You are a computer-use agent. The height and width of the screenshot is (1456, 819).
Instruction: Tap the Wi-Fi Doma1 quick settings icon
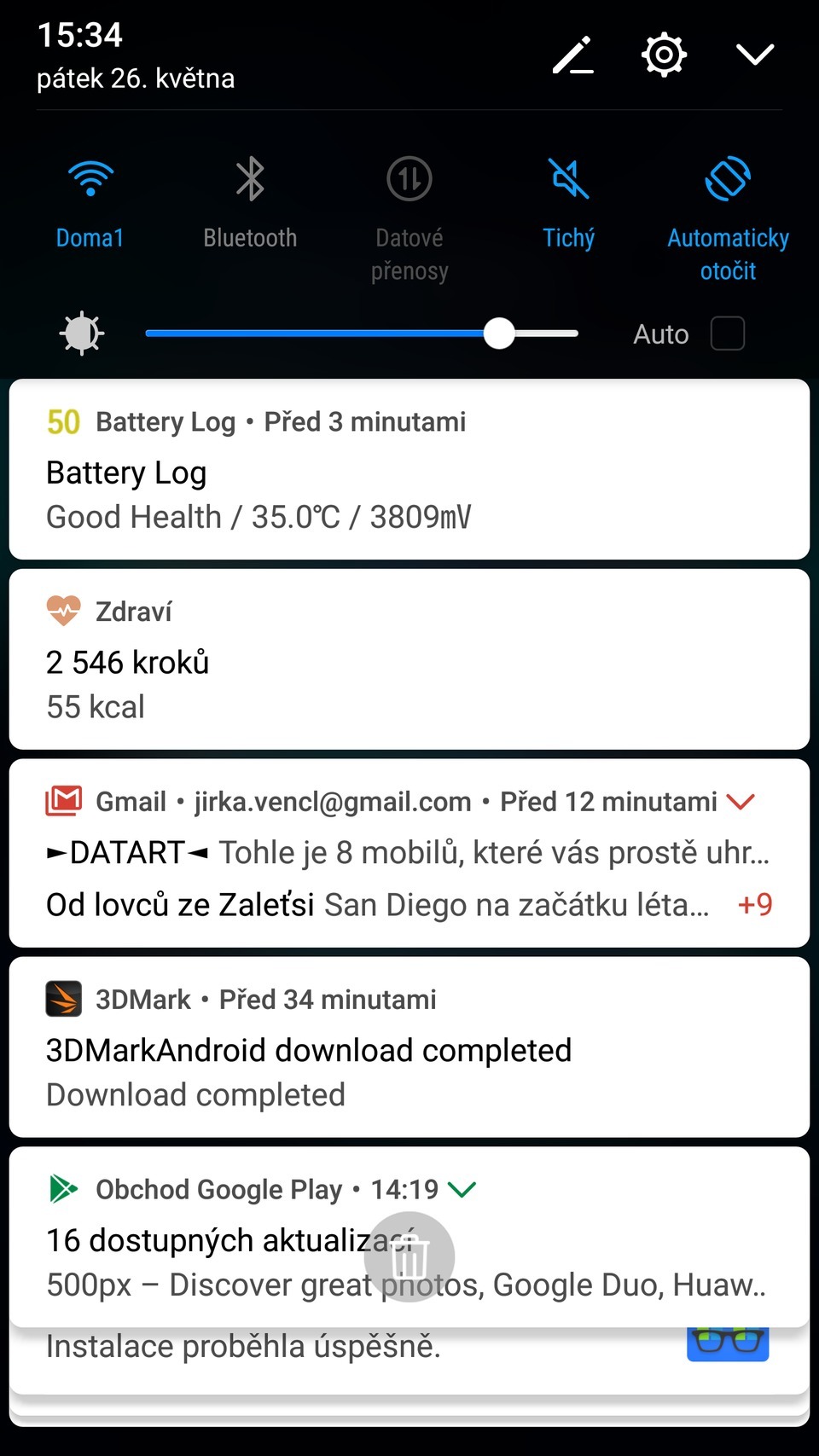(90, 179)
